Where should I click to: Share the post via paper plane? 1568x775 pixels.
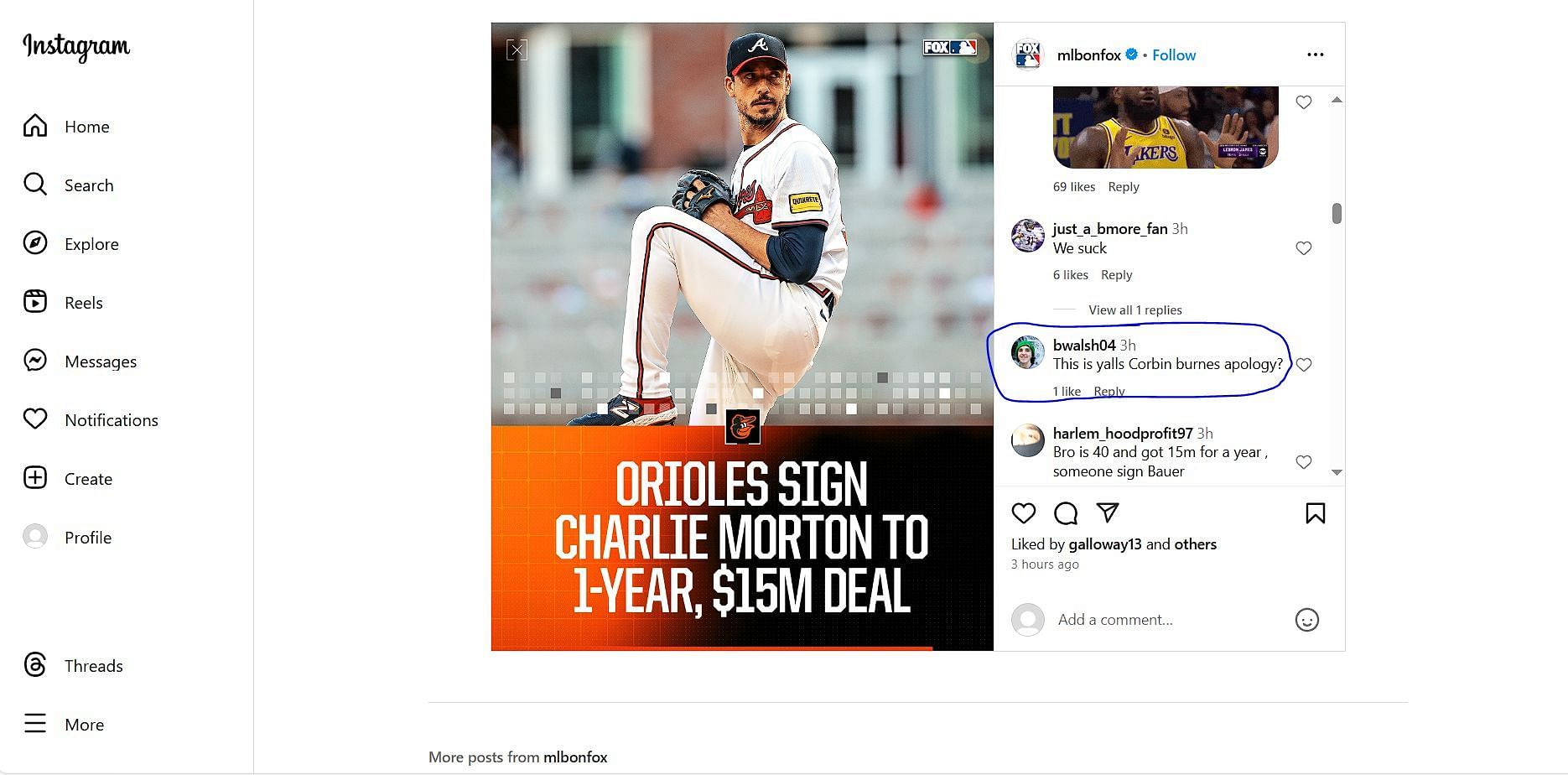[1108, 512]
